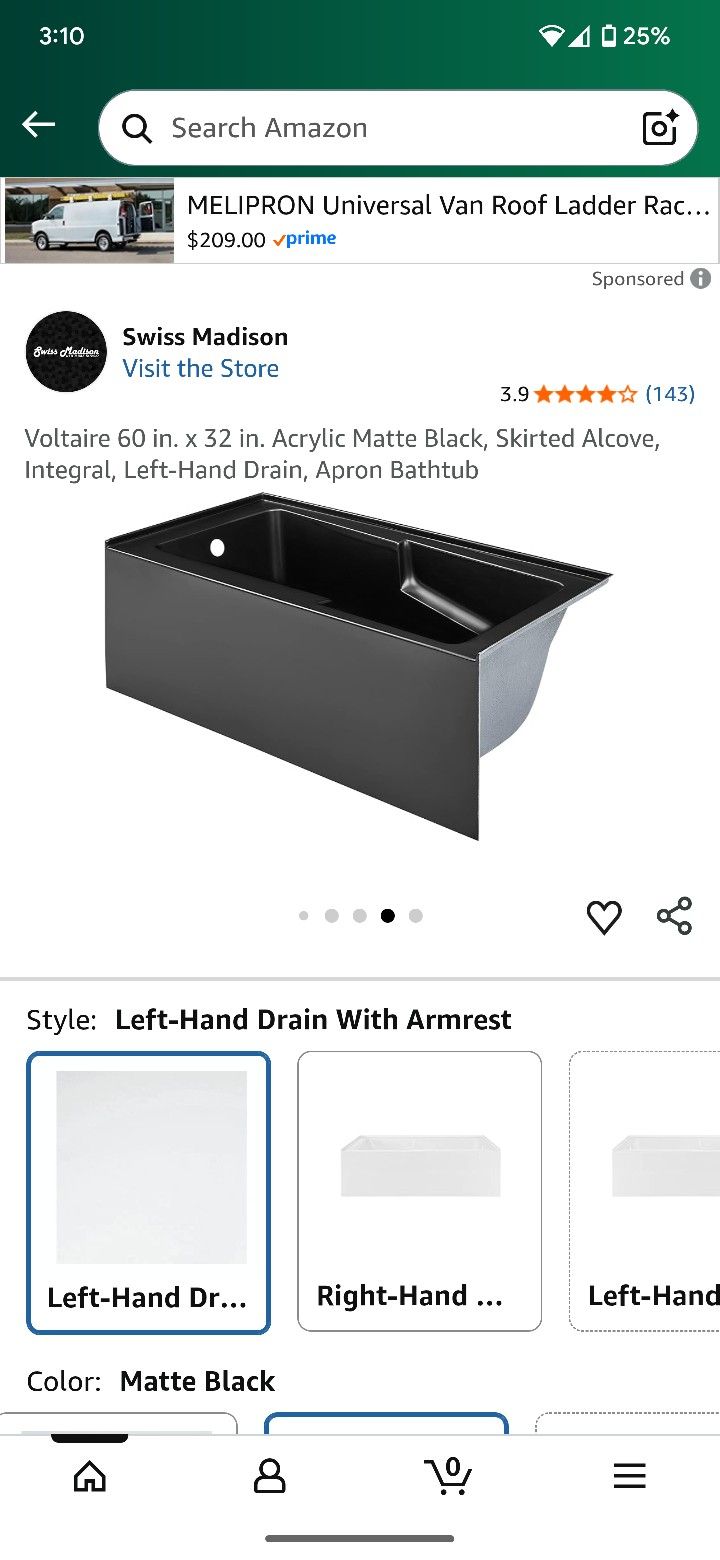The height and width of the screenshot is (1560, 720).
Task: Open the shopping cart icon
Action: (x=449, y=1475)
